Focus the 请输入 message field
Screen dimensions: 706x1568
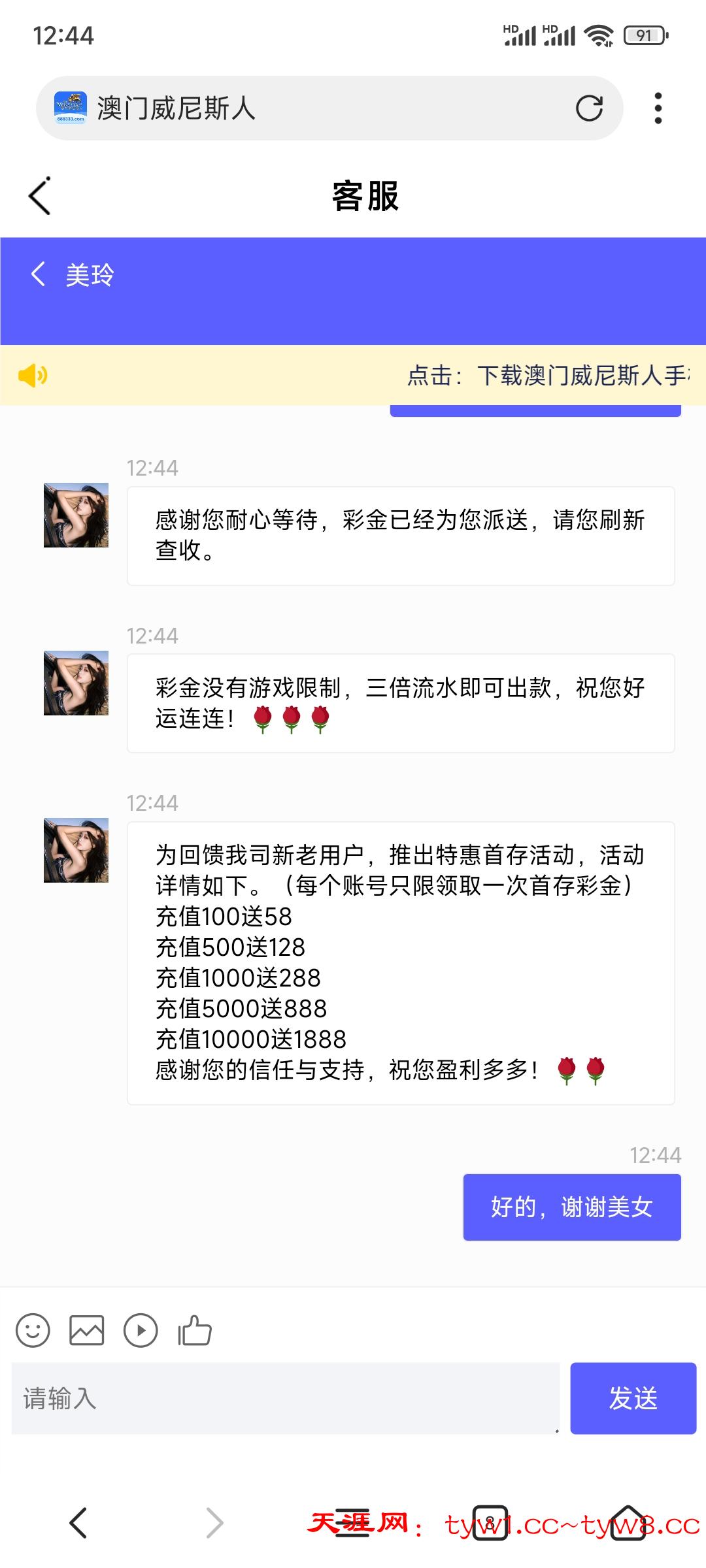click(x=285, y=1399)
